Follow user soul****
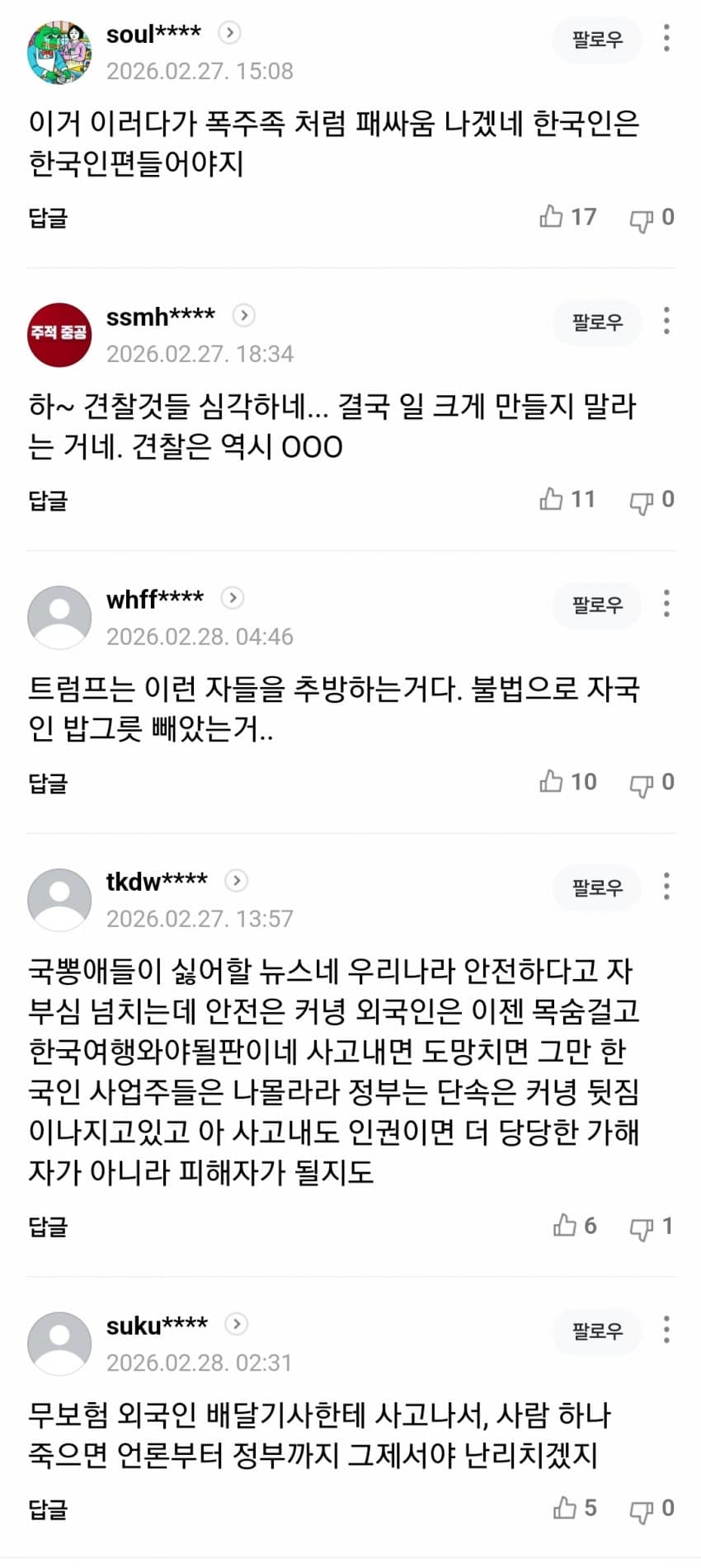This screenshot has height=1568, width=701. 597,39
